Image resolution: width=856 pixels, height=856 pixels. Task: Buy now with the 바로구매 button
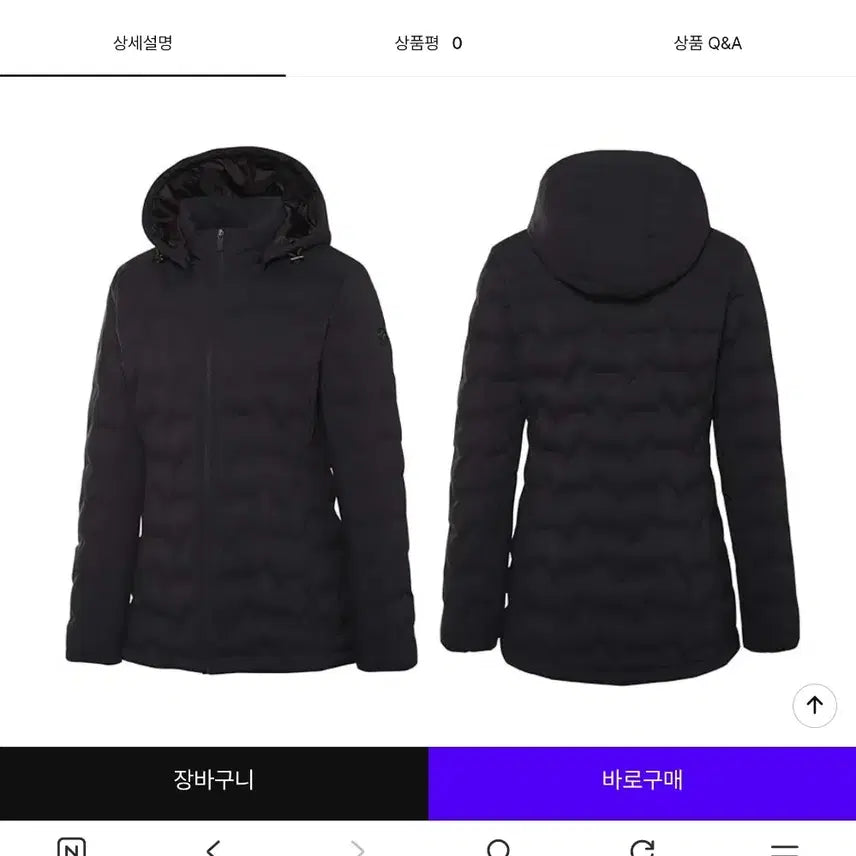pos(642,780)
